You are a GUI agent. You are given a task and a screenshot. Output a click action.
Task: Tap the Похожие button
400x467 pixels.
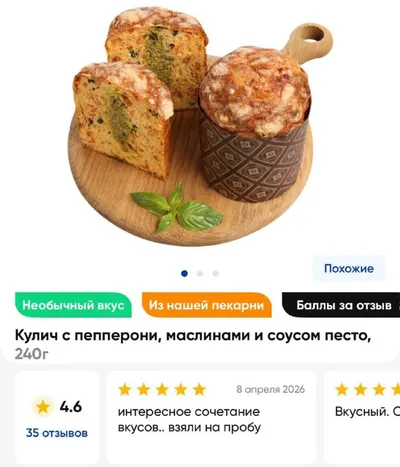pyautogui.click(x=349, y=269)
